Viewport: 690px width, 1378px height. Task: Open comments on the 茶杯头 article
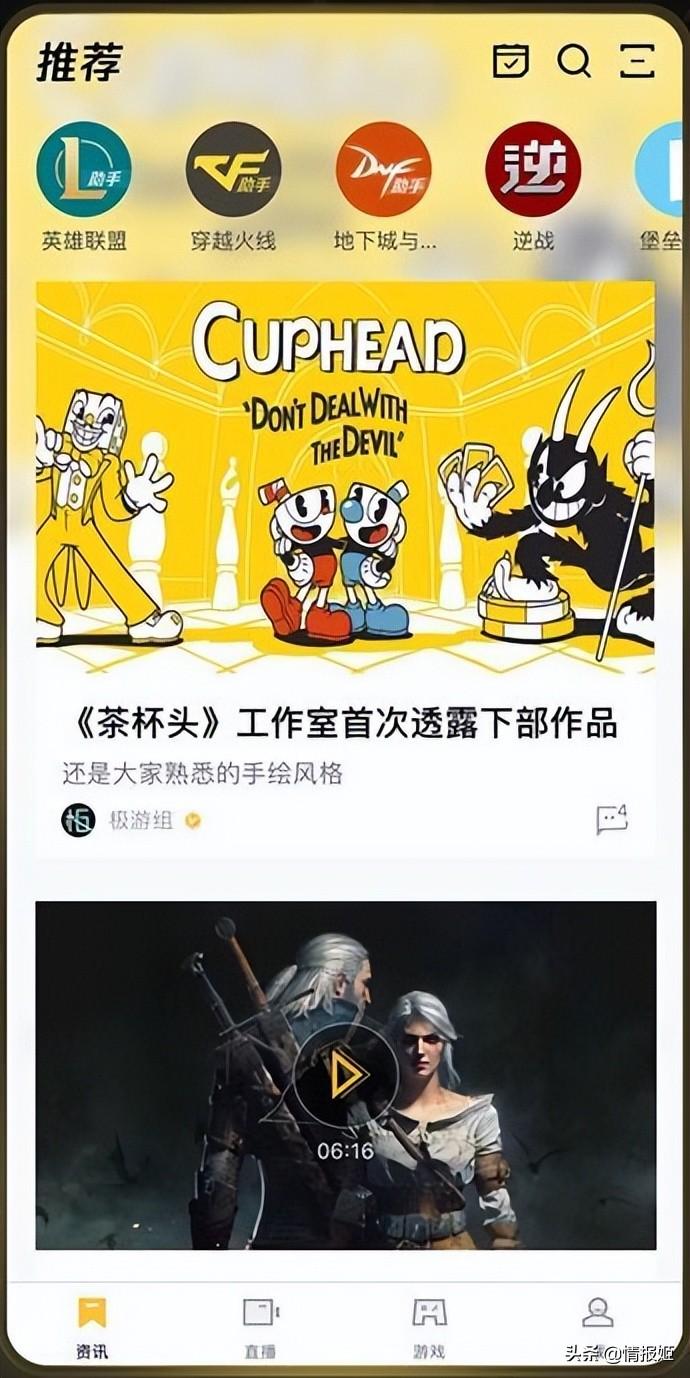click(x=611, y=819)
